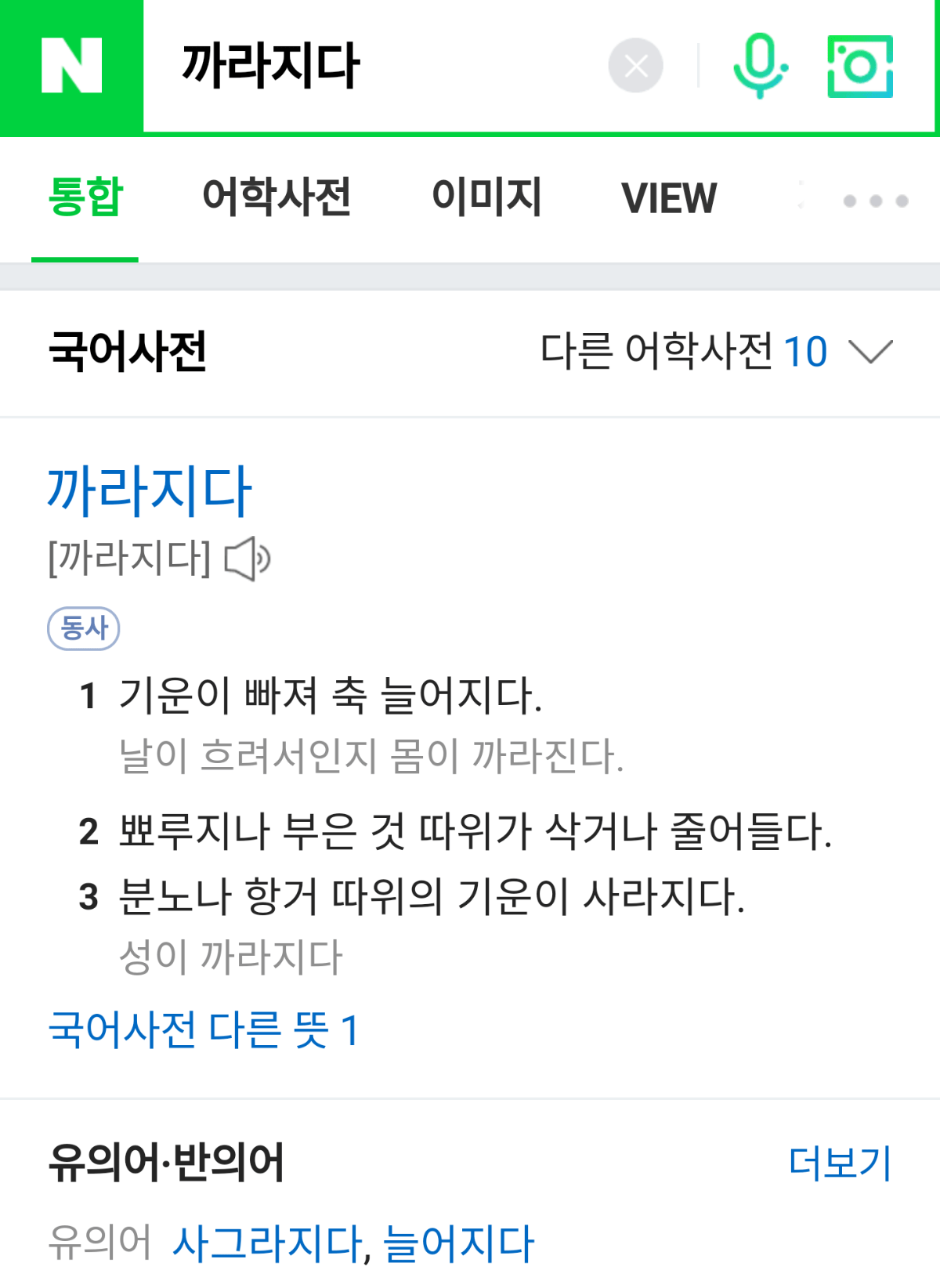Tap the Naver N home logo
Image resolution: width=940 pixels, height=1288 pixels.
[71, 66]
